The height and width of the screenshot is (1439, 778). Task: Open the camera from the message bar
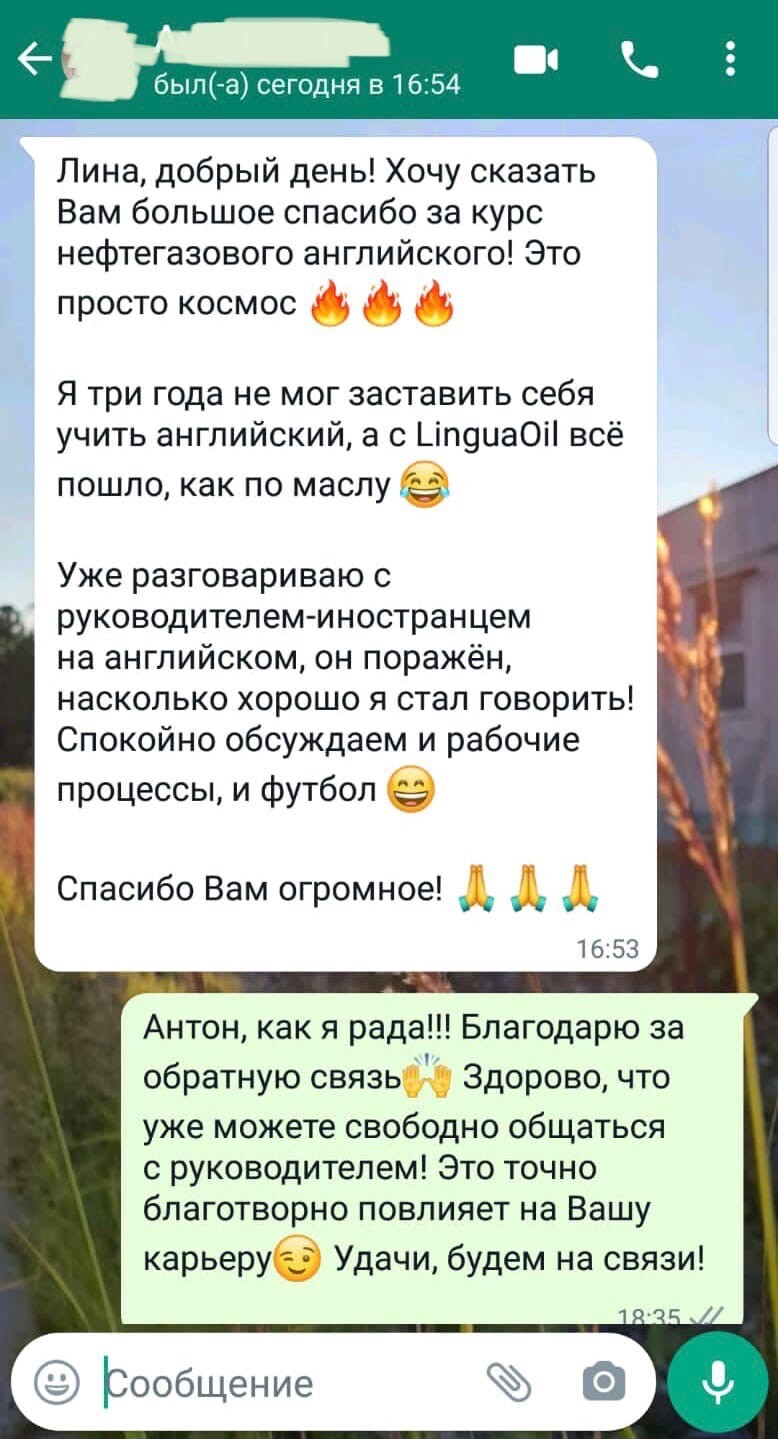tap(604, 1383)
